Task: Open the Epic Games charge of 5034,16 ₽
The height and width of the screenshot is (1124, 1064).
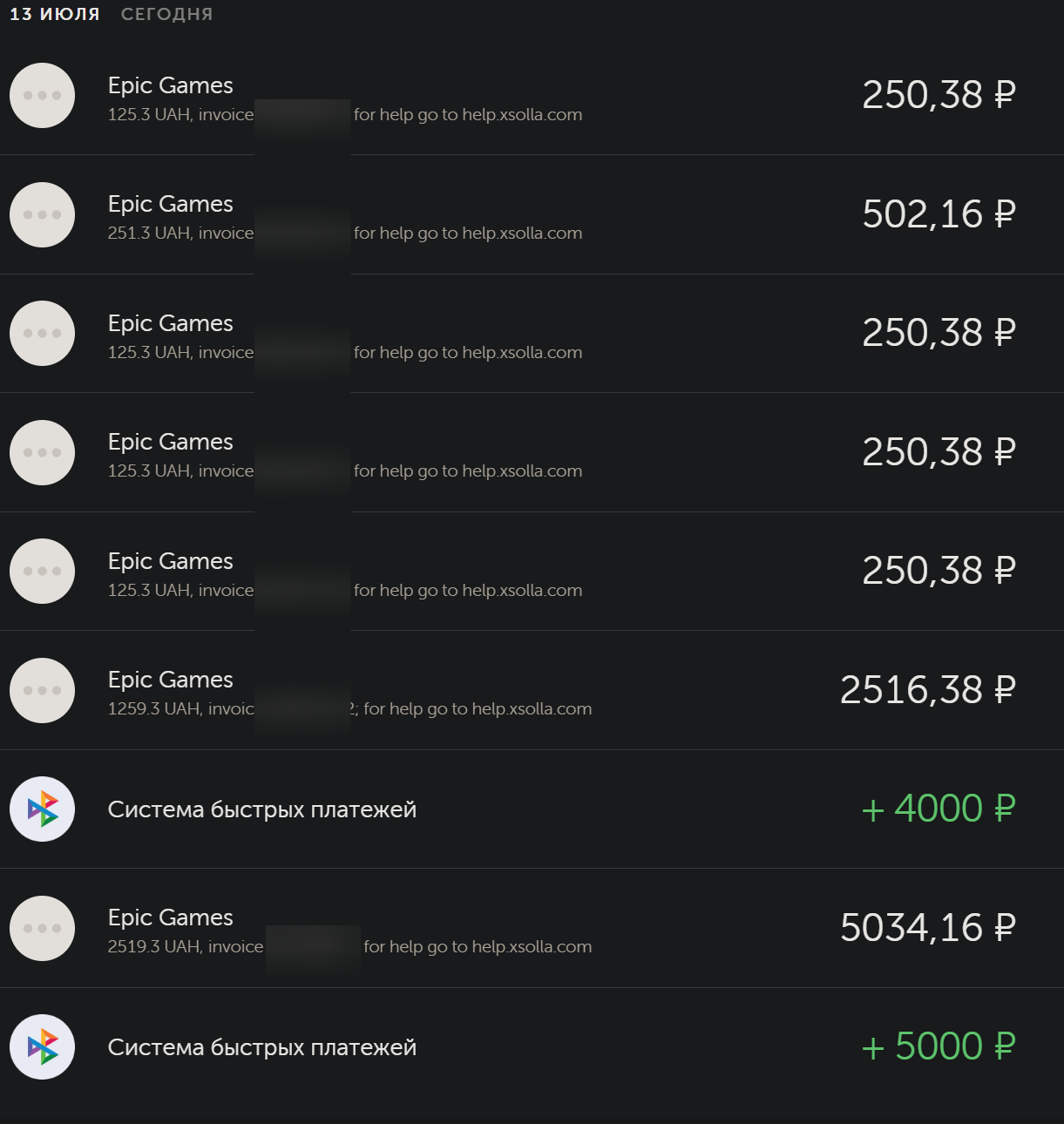Action: (532, 928)
